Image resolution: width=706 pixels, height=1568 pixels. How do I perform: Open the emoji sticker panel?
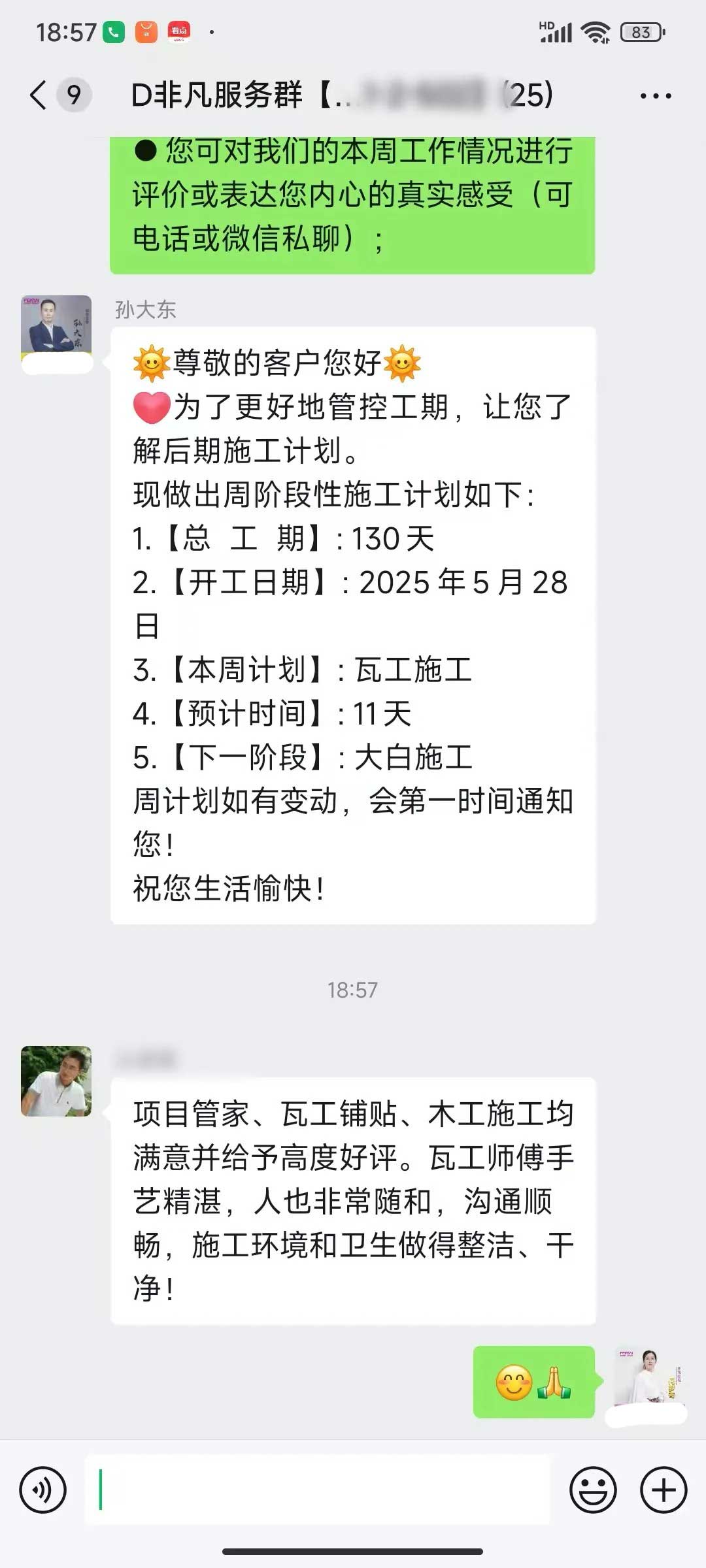[593, 1490]
